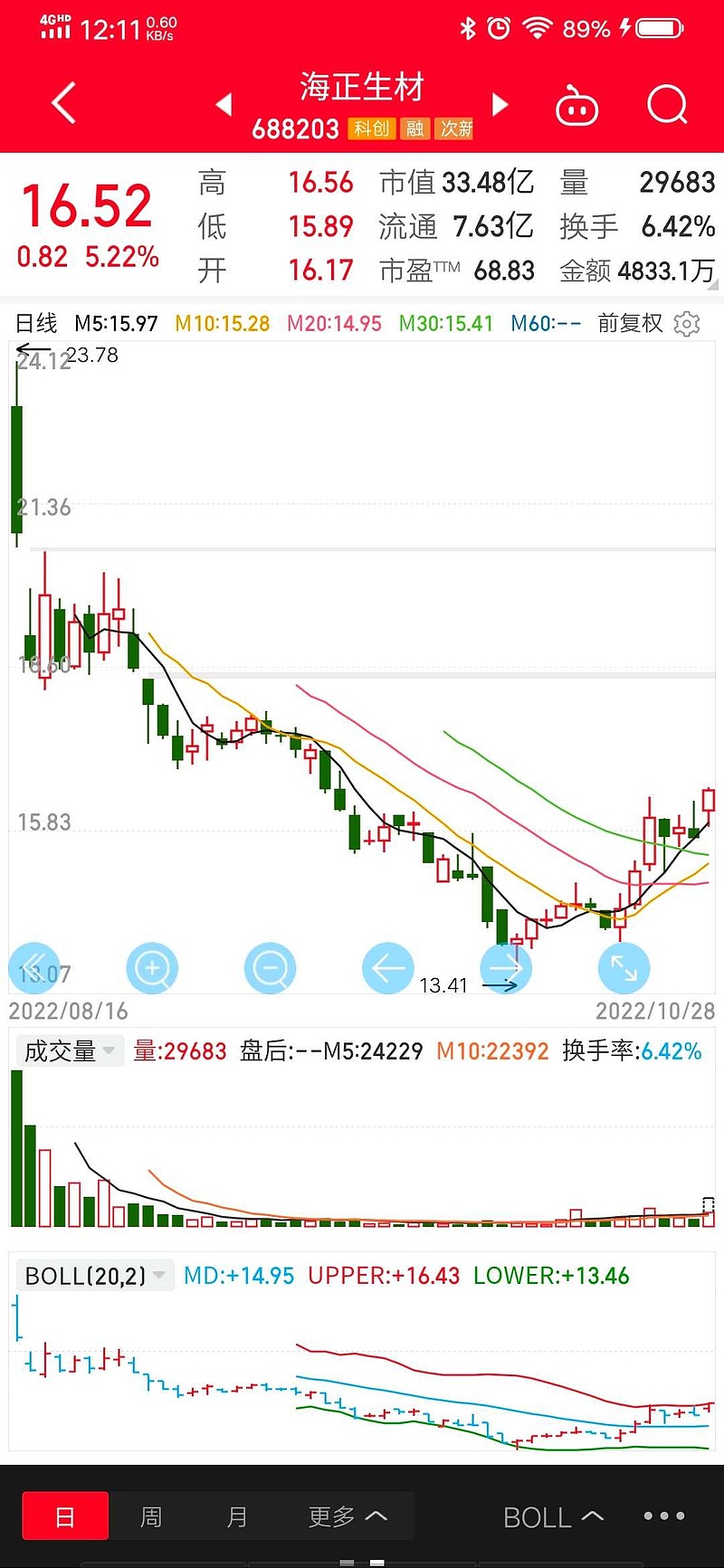Open stock search magnifier

668,105
